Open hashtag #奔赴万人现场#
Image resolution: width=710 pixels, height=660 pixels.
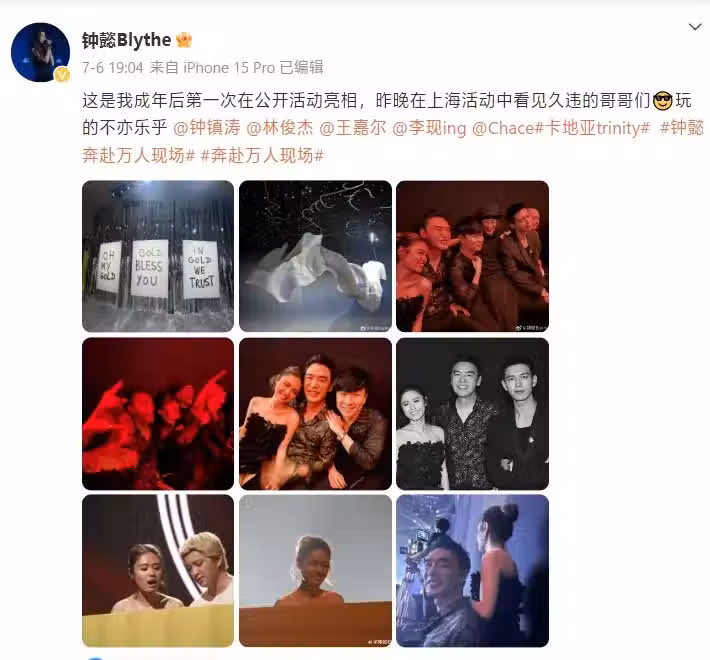(x=263, y=154)
